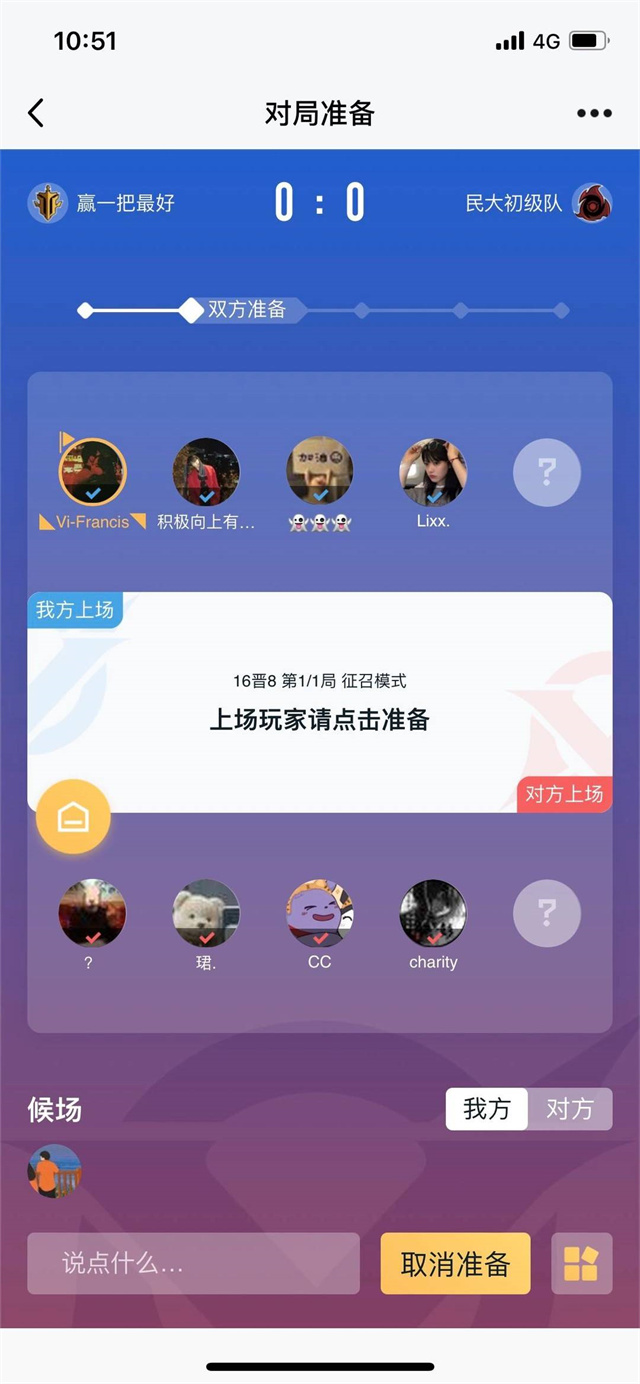The image size is (640, 1384).
Task: Go back from the 对局准备 screen
Action: 36,113
